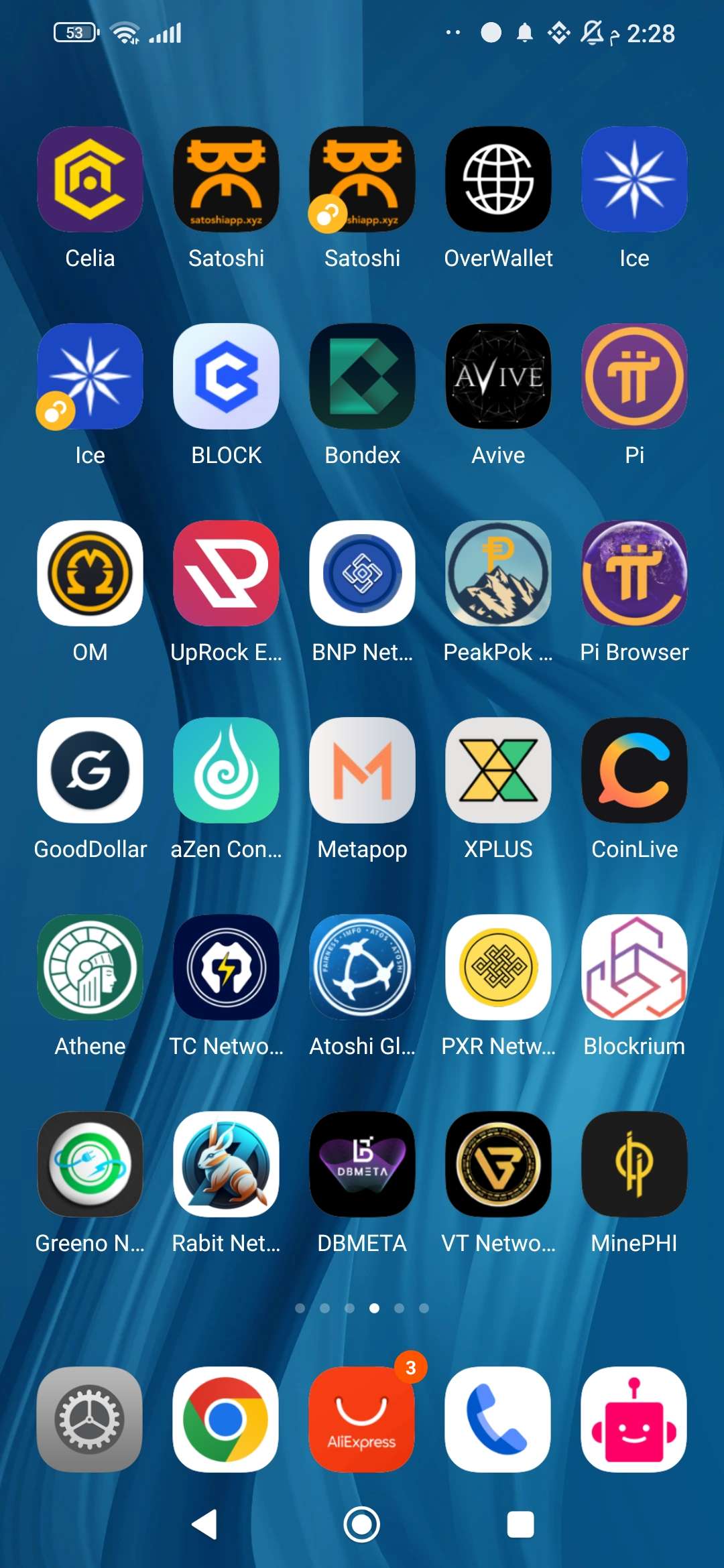The height and width of the screenshot is (1568, 724).
Task: Open the Avive app
Action: 498,377
